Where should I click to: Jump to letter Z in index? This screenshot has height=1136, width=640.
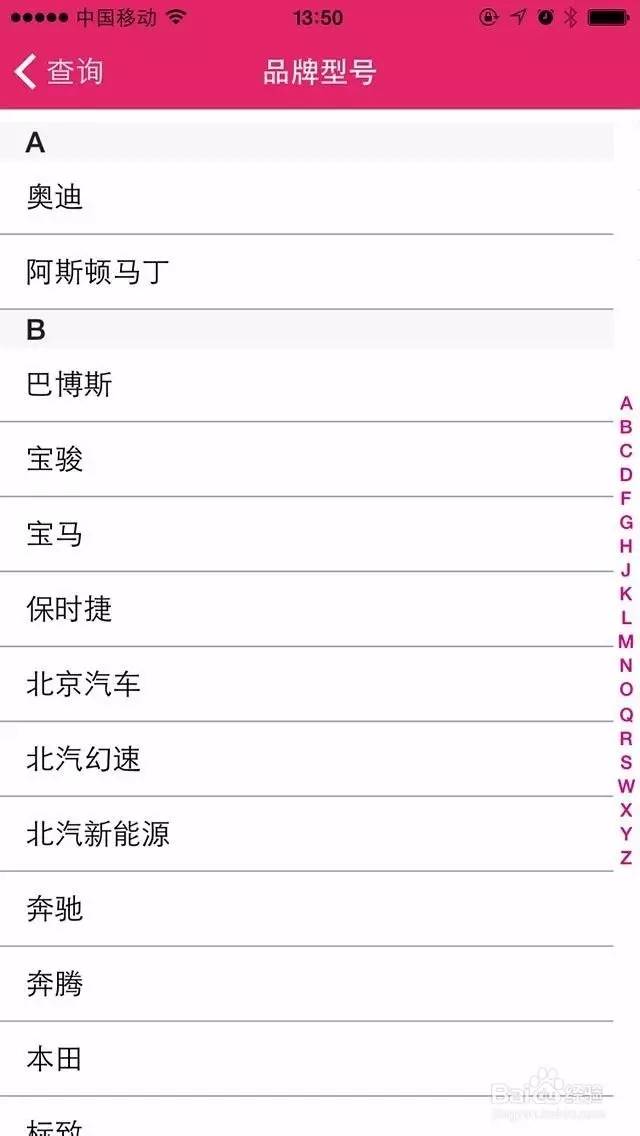(x=626, y=857)
